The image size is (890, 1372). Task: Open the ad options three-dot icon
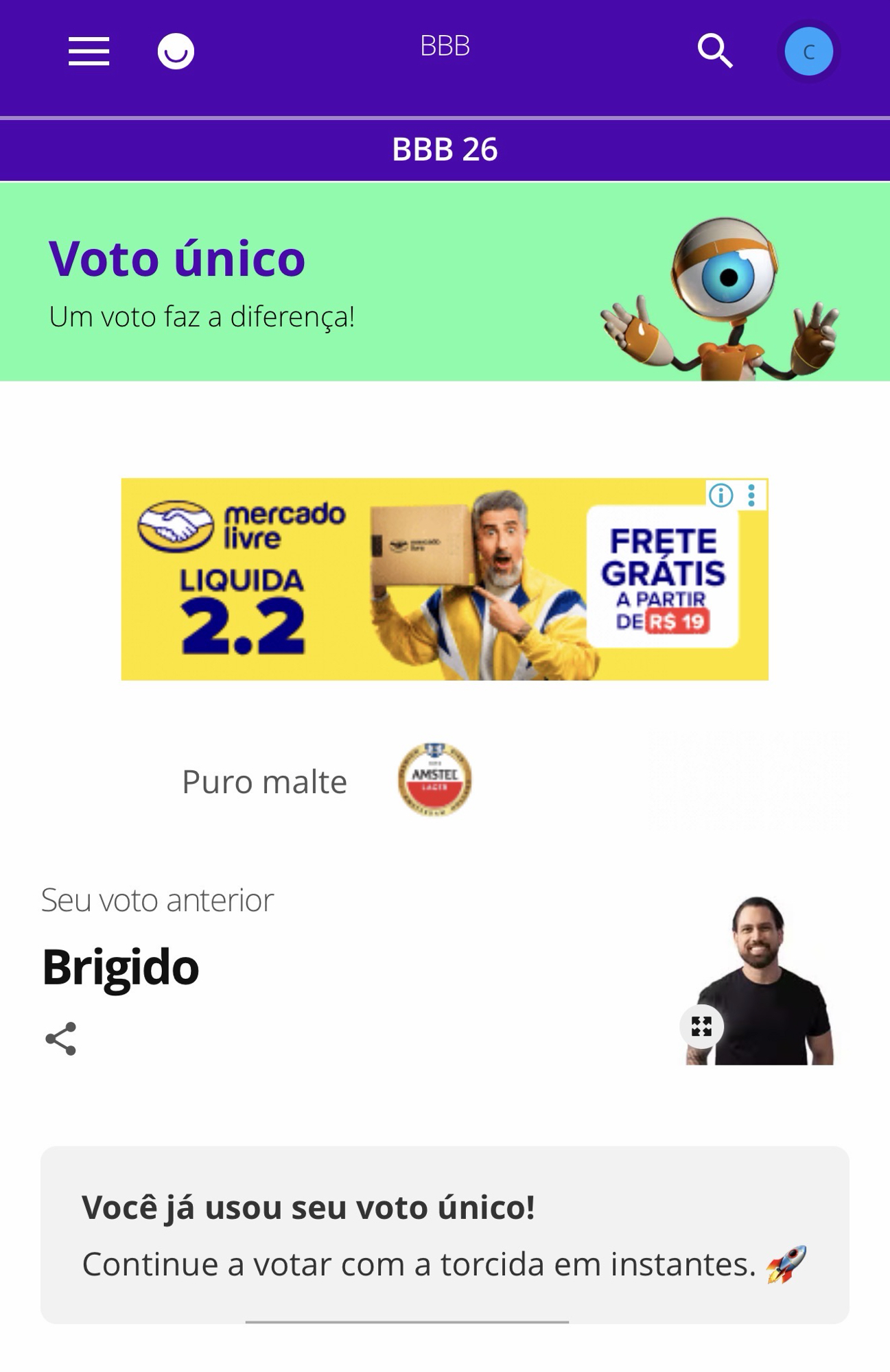[752, 495]
